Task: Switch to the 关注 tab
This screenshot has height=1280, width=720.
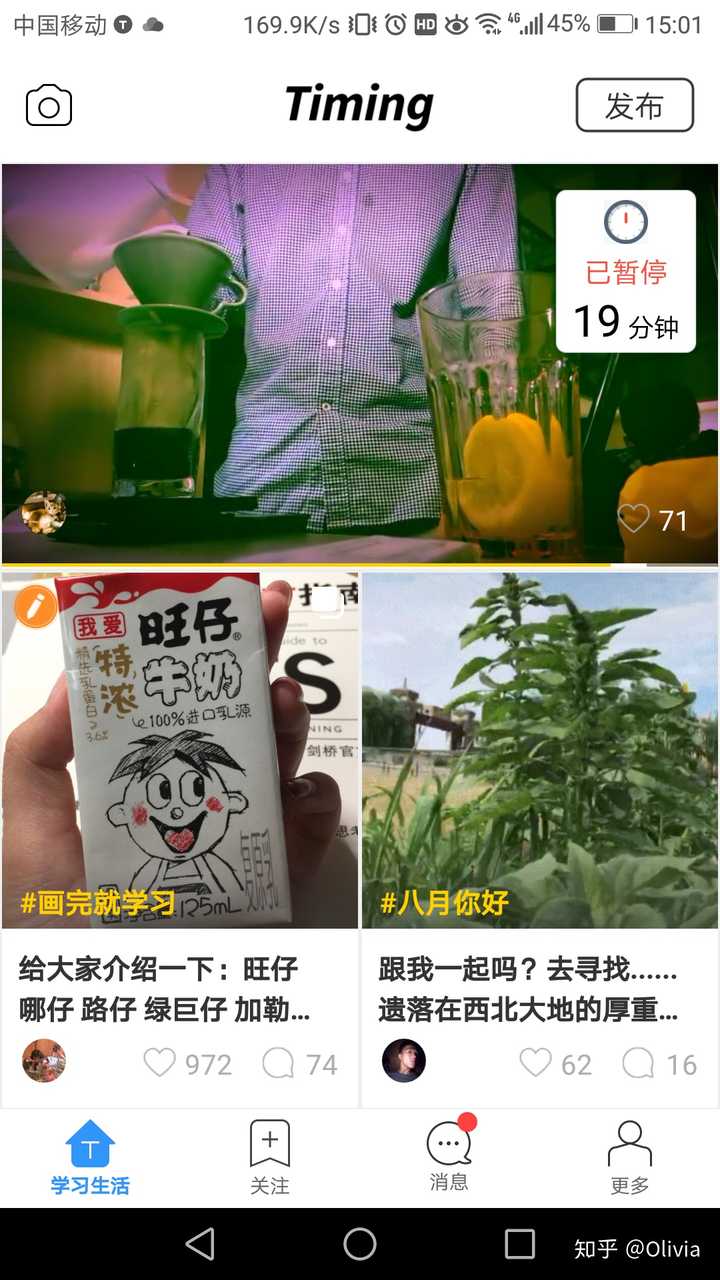Action: tap(270, 1157)
